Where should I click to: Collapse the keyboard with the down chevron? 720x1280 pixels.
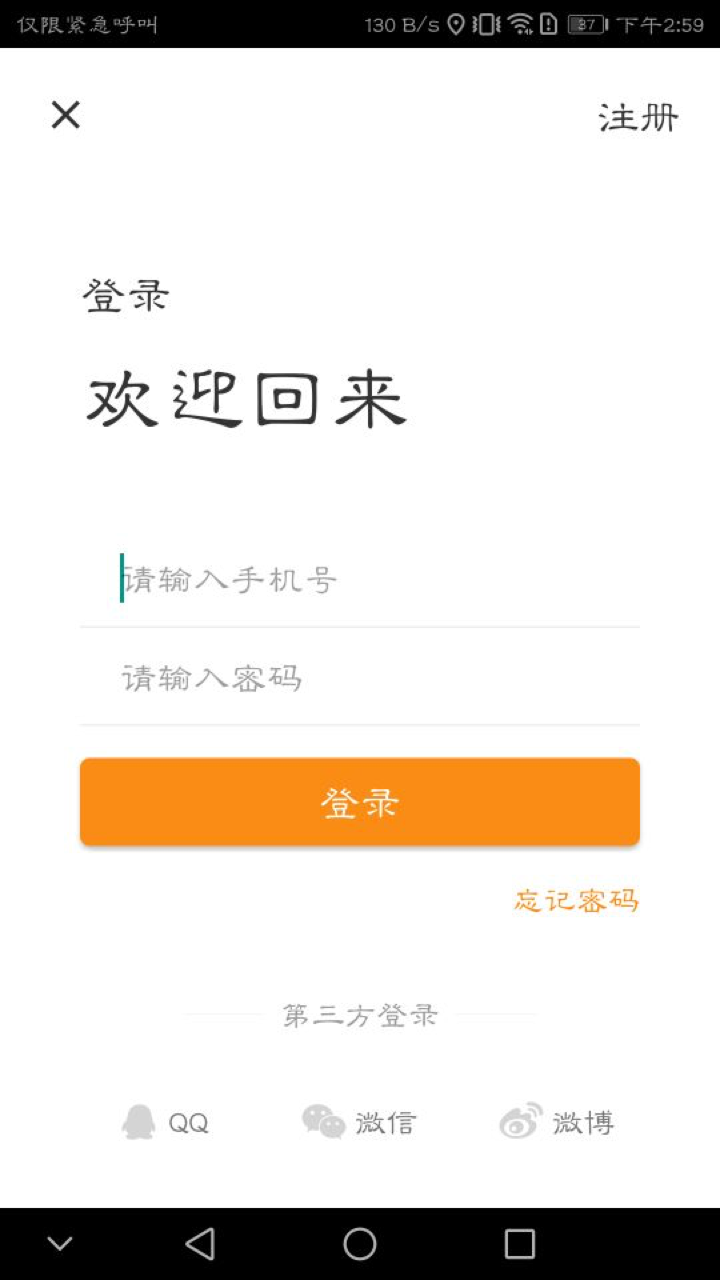(x=60, y=1243)
